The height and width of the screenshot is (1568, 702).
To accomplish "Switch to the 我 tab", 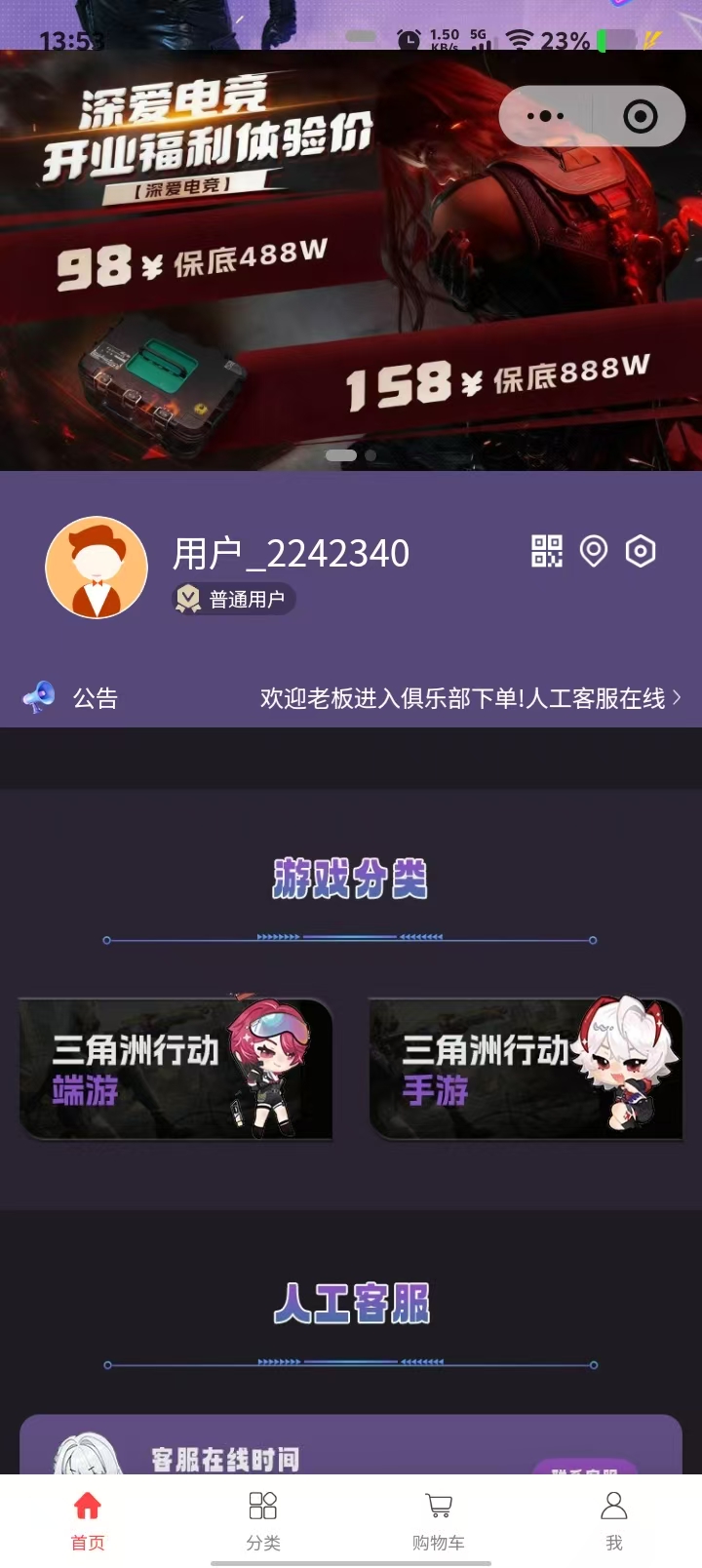I will click(614, 1519).
